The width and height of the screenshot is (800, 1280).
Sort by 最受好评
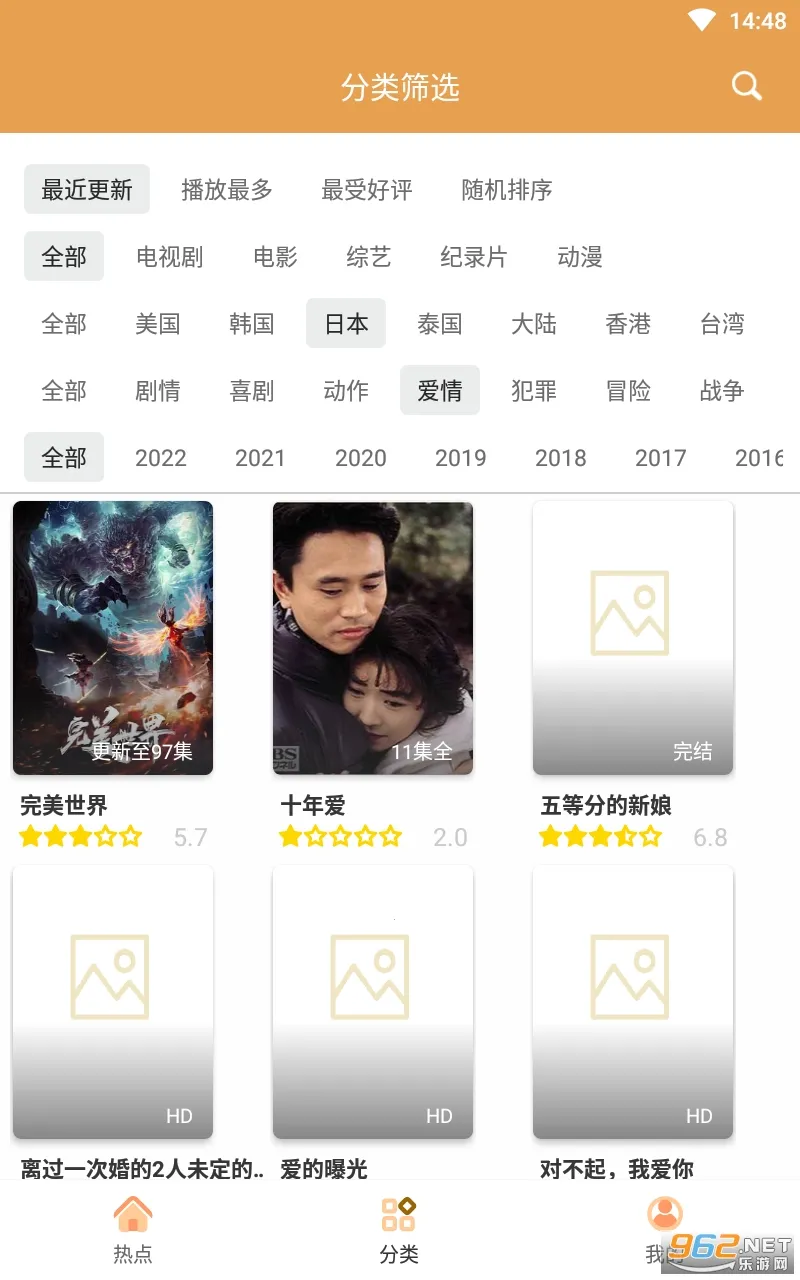tap(366, 190)
